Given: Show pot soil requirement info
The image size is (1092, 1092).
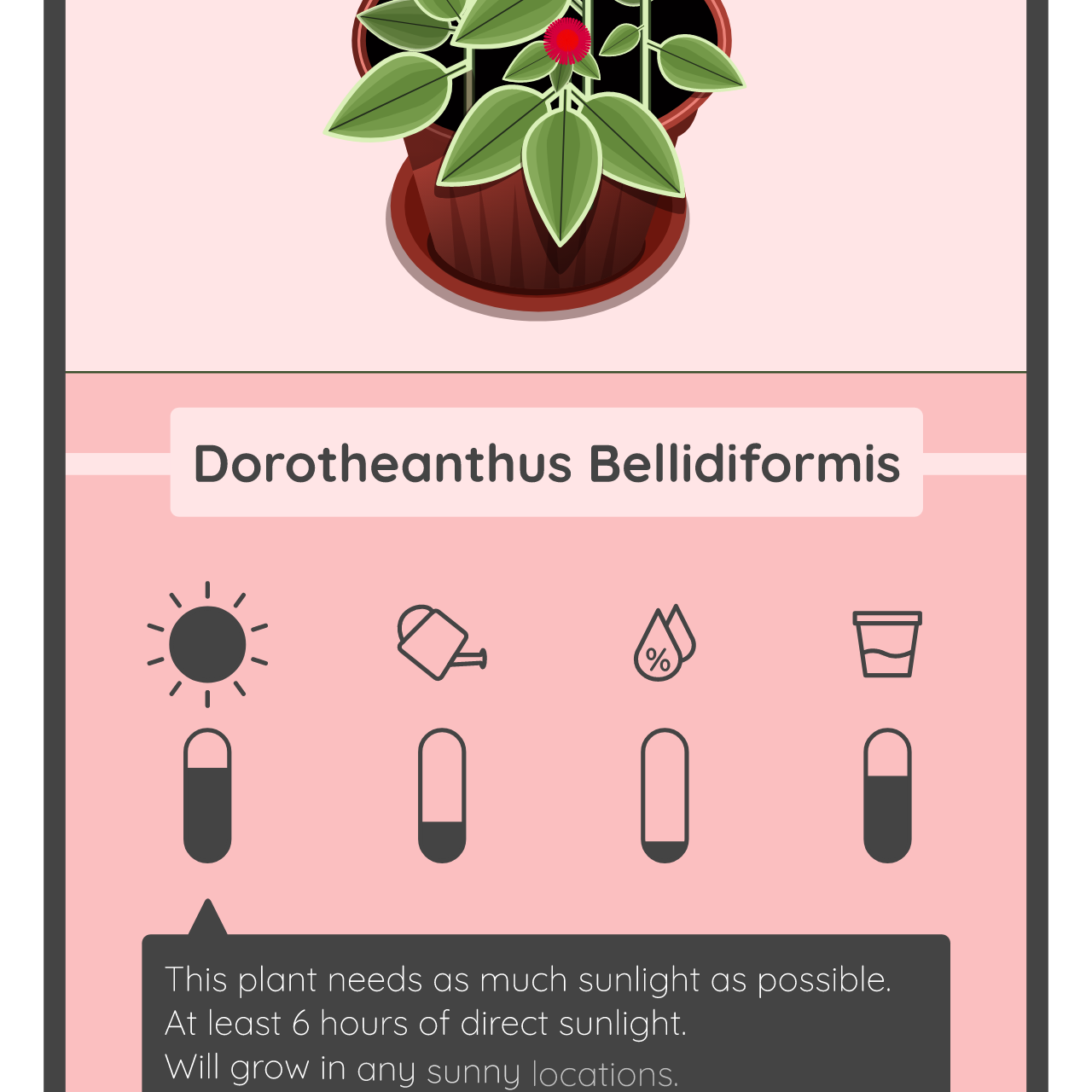Looking at the screenshot, I should (x=887, y=644).
